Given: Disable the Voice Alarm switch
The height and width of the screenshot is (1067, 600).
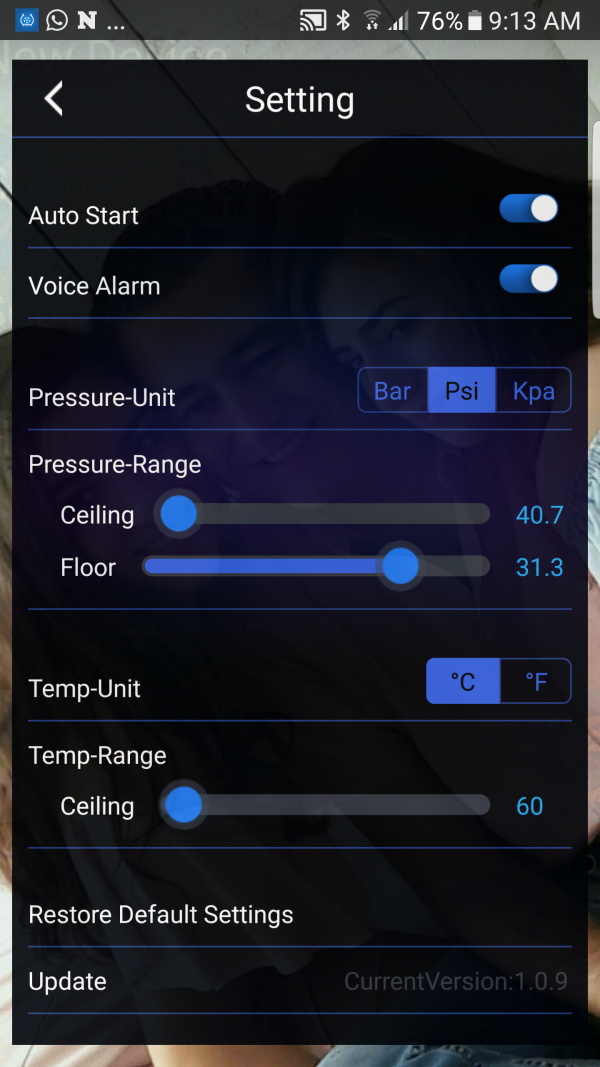Looking at the screenshot, I should click(x=528, y=279).
